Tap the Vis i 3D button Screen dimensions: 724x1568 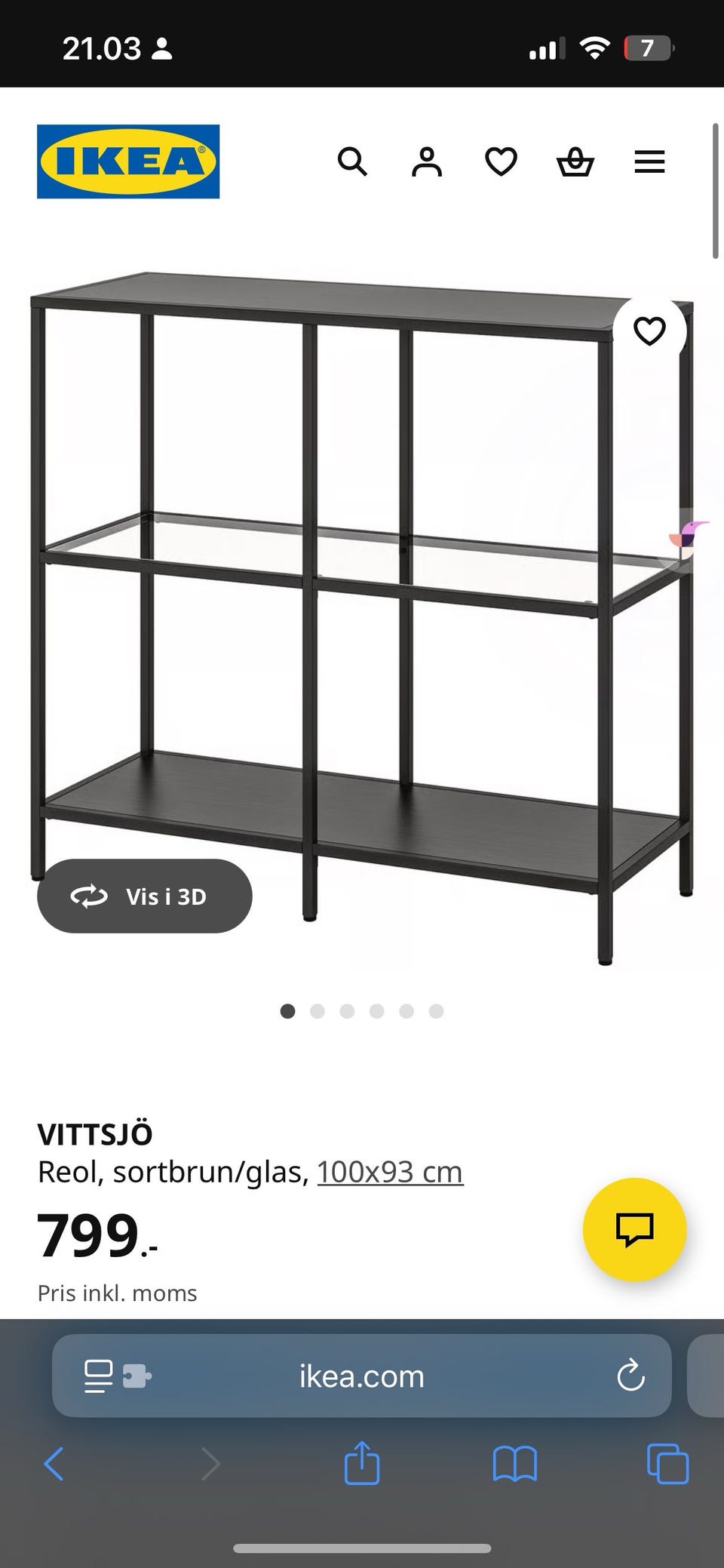pyautogui.click(x=145, y=896)
